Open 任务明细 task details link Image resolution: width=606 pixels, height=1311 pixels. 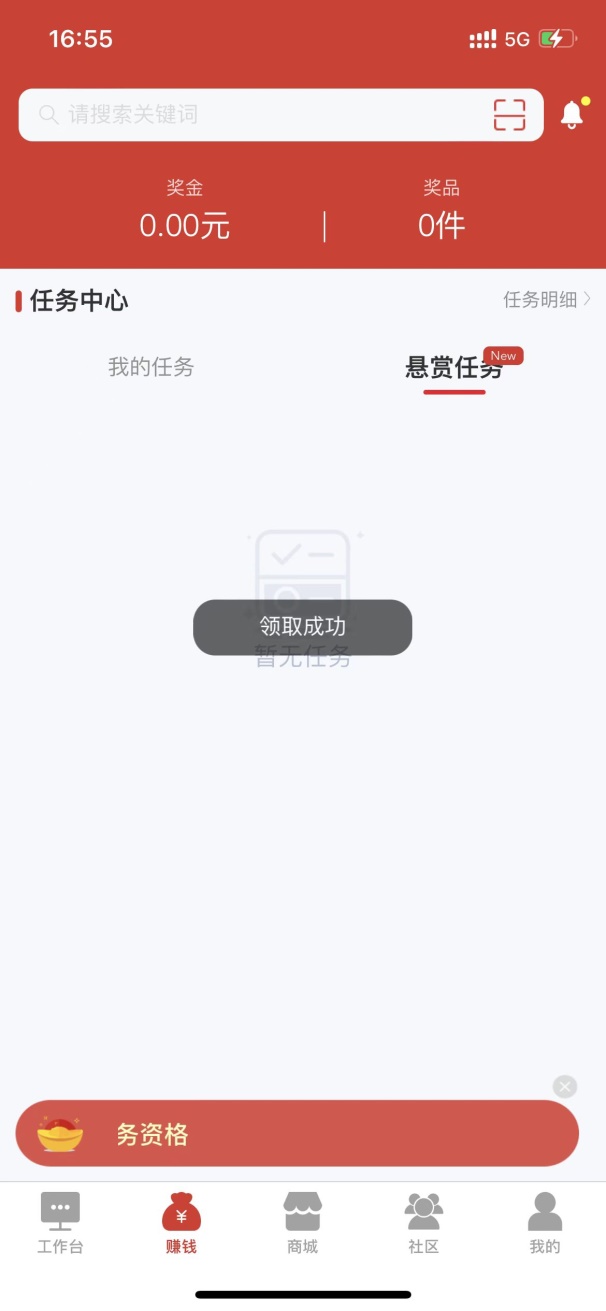pyautogui.click(x=547, y=299)
